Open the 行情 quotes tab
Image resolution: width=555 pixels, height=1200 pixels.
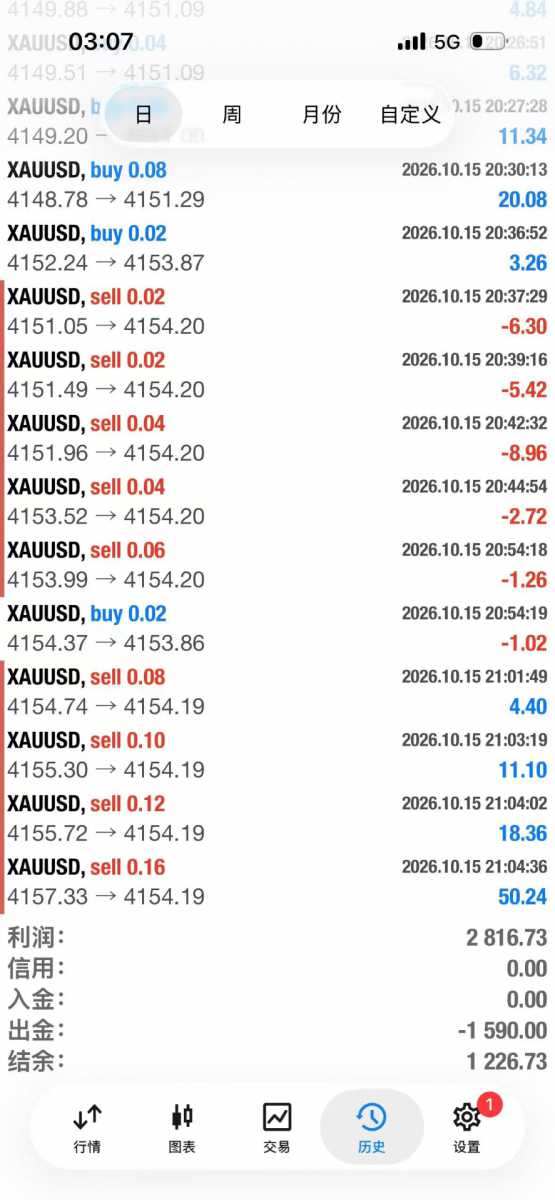coord(87,1127)
